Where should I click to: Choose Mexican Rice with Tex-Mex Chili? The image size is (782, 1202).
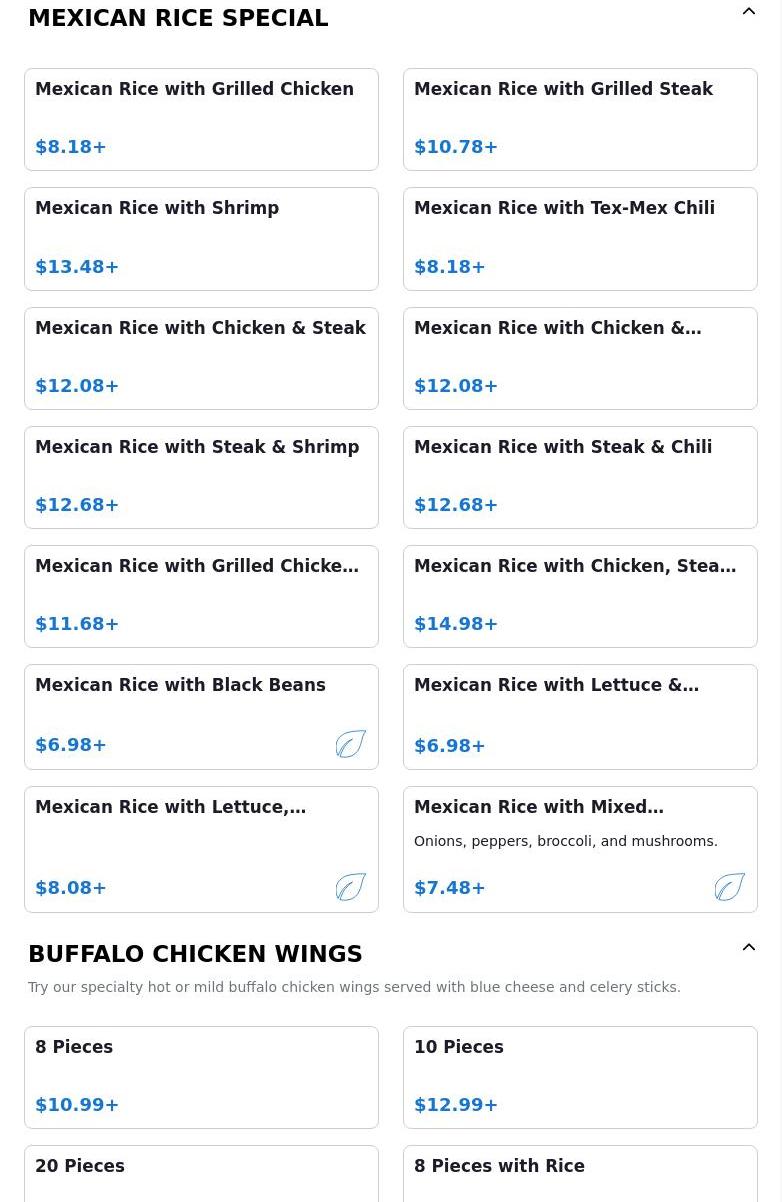pos(580,238)
